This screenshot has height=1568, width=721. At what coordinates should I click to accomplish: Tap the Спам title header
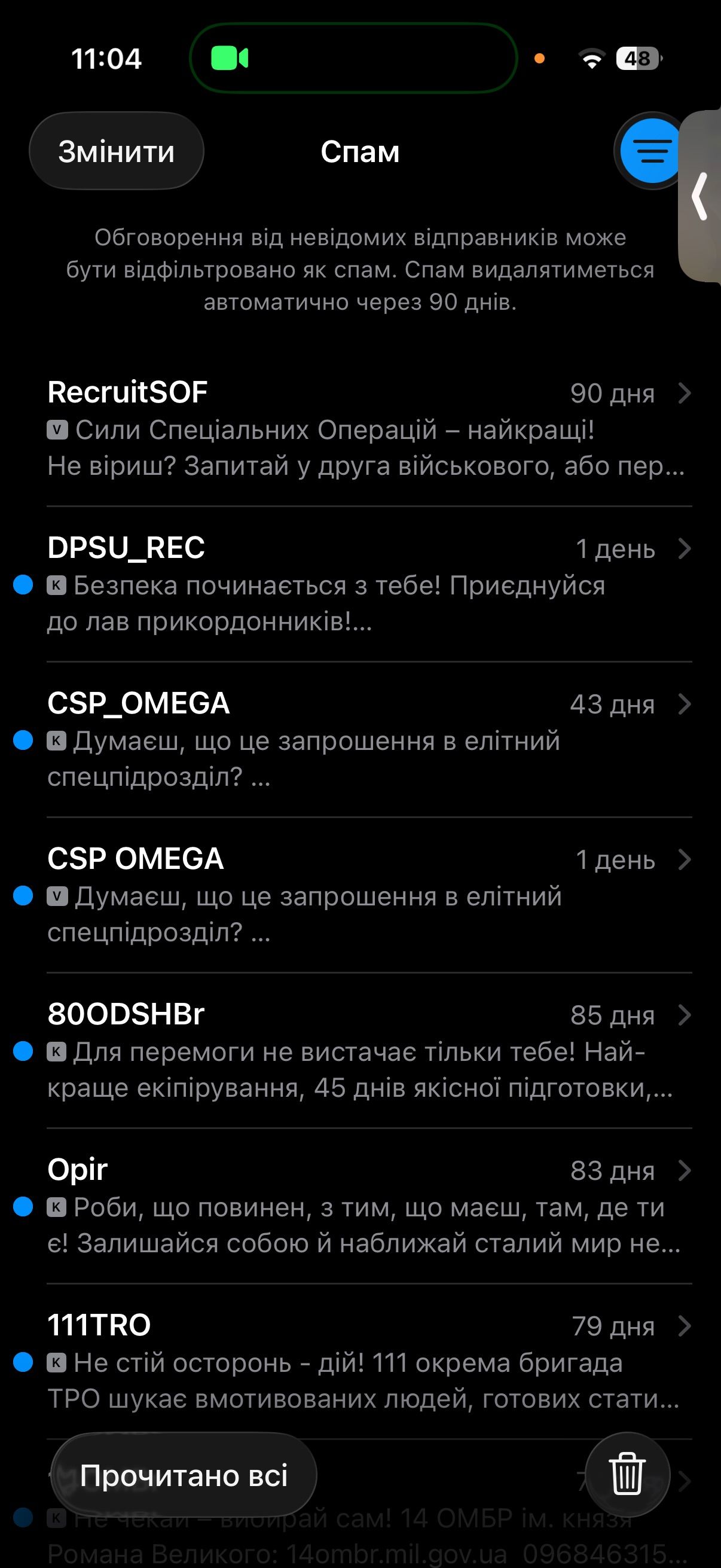pos(360,151)
